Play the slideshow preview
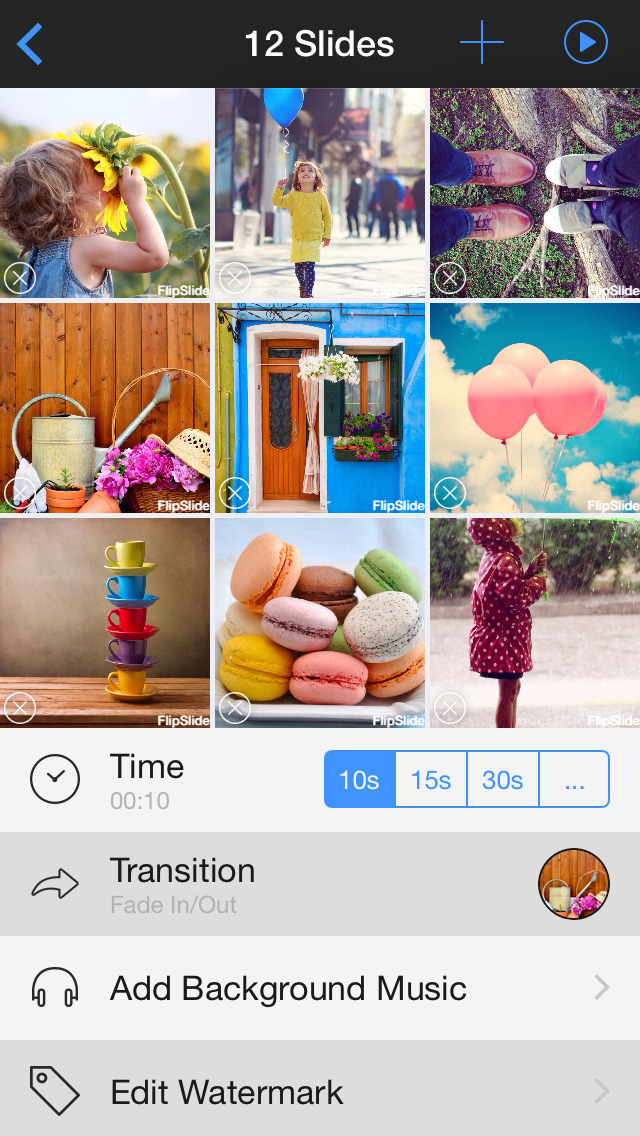Image resolution: width=640 pixels, height=1136 pixels. 585,43
